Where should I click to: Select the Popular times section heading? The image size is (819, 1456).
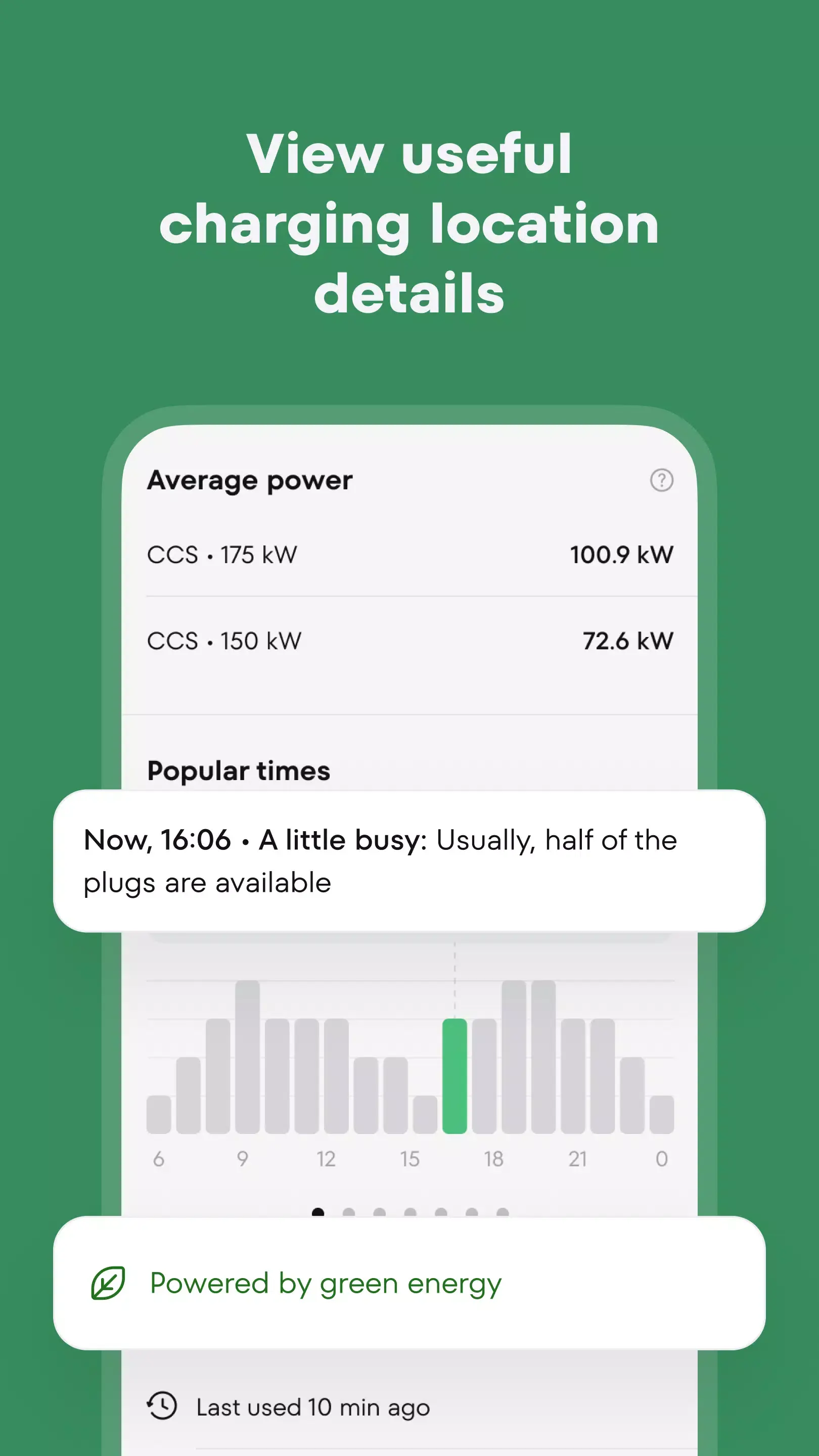[238, 770]
